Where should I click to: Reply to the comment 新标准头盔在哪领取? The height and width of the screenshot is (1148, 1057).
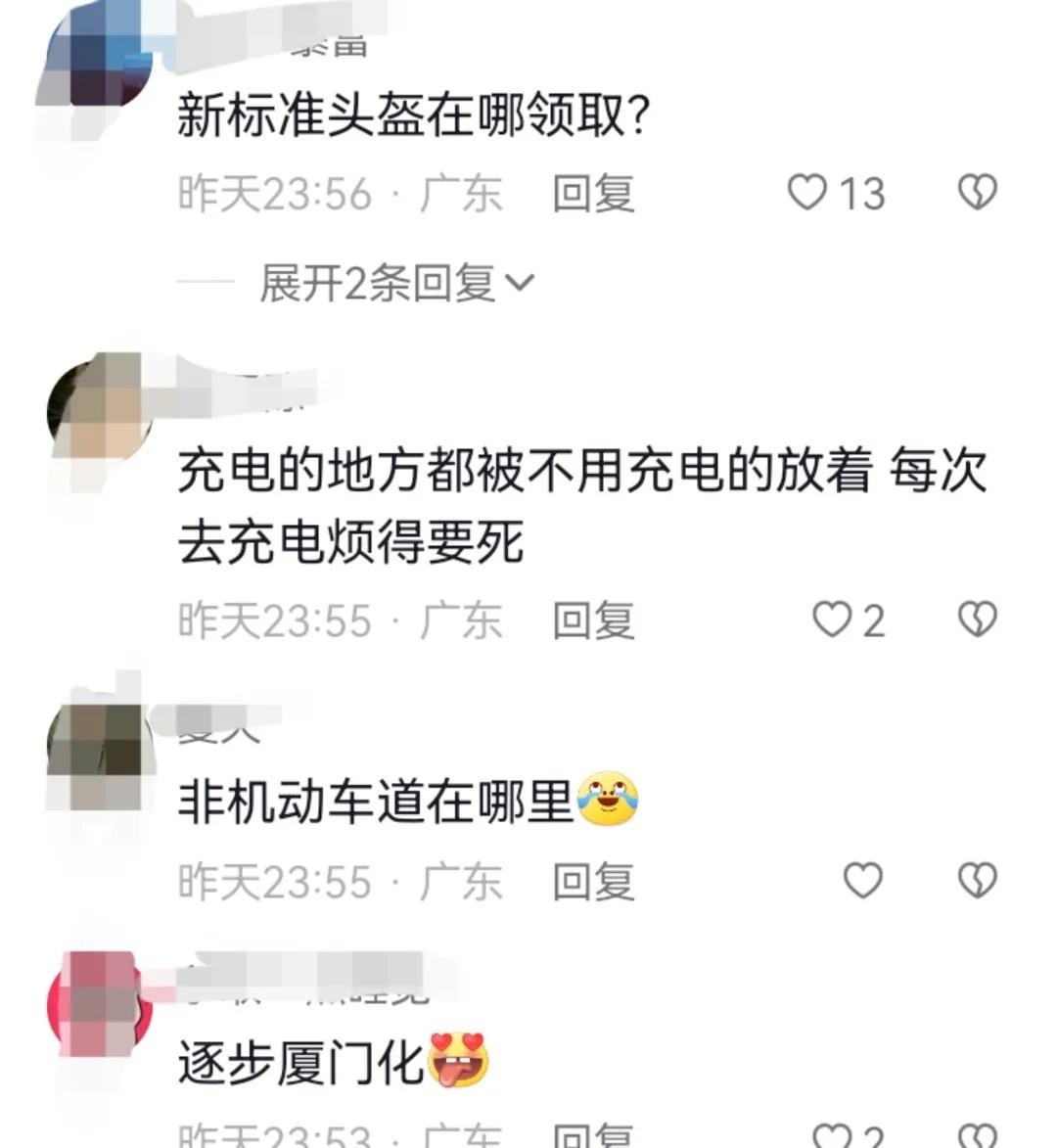[x=593, y=193]
